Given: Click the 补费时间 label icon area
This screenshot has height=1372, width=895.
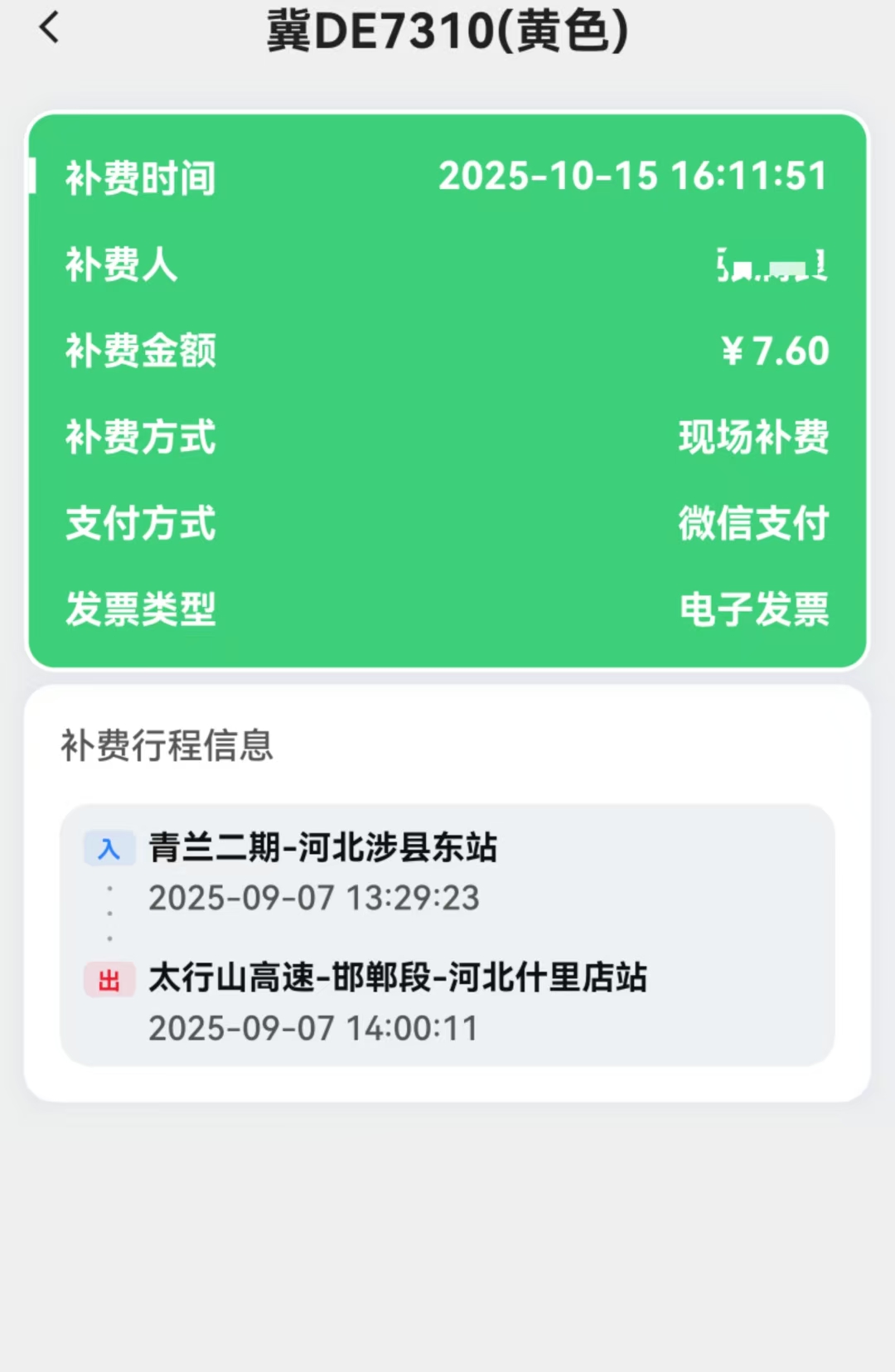Looking at the screenshot, I should pyautogui.click(x=139, y=177).
